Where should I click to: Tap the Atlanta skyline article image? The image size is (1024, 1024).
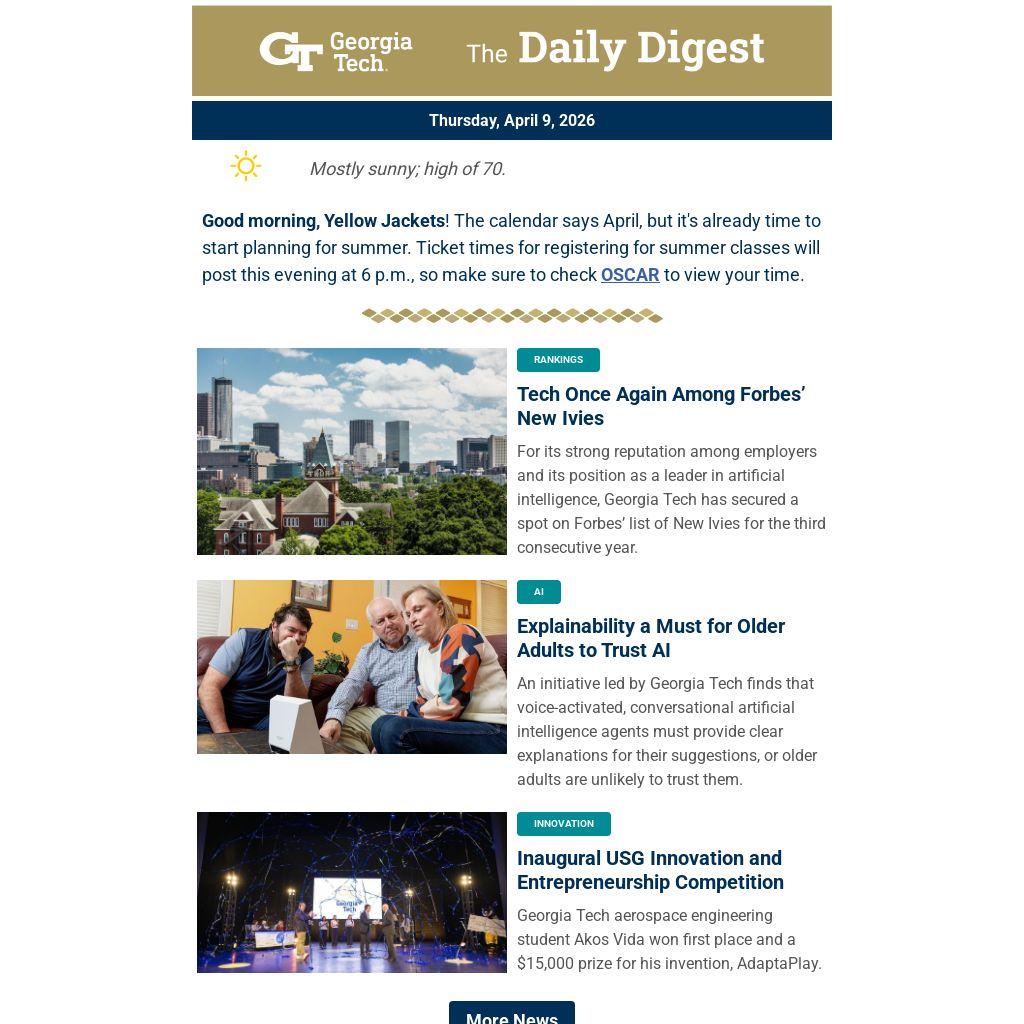click(351, 451)
